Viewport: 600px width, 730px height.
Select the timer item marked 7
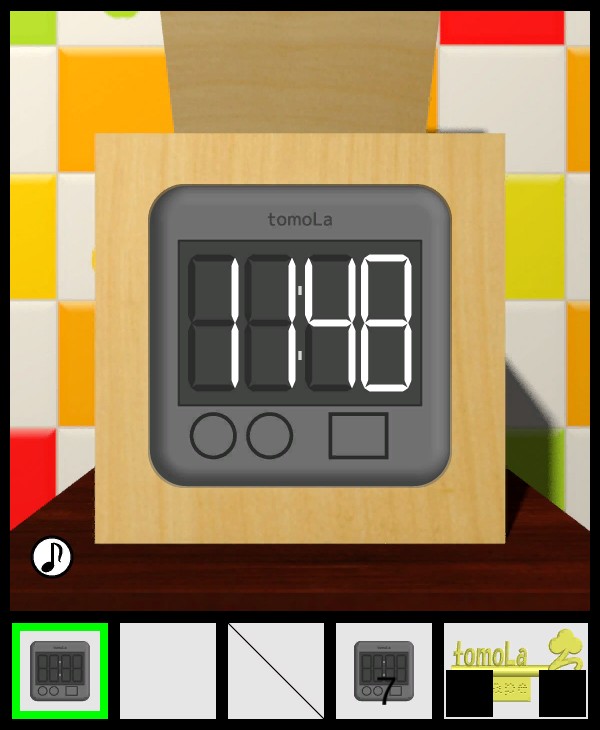384,670
